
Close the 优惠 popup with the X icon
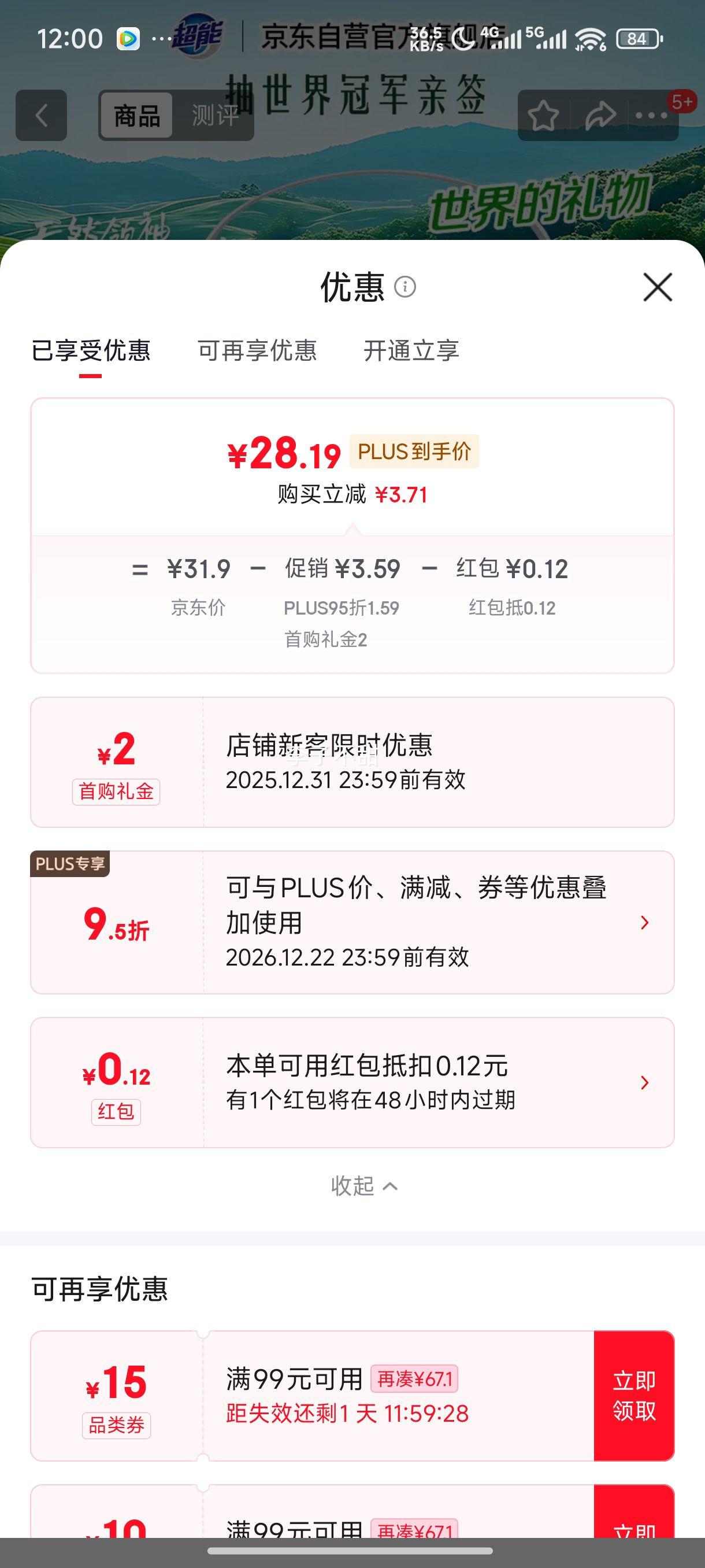pos(658,288)
